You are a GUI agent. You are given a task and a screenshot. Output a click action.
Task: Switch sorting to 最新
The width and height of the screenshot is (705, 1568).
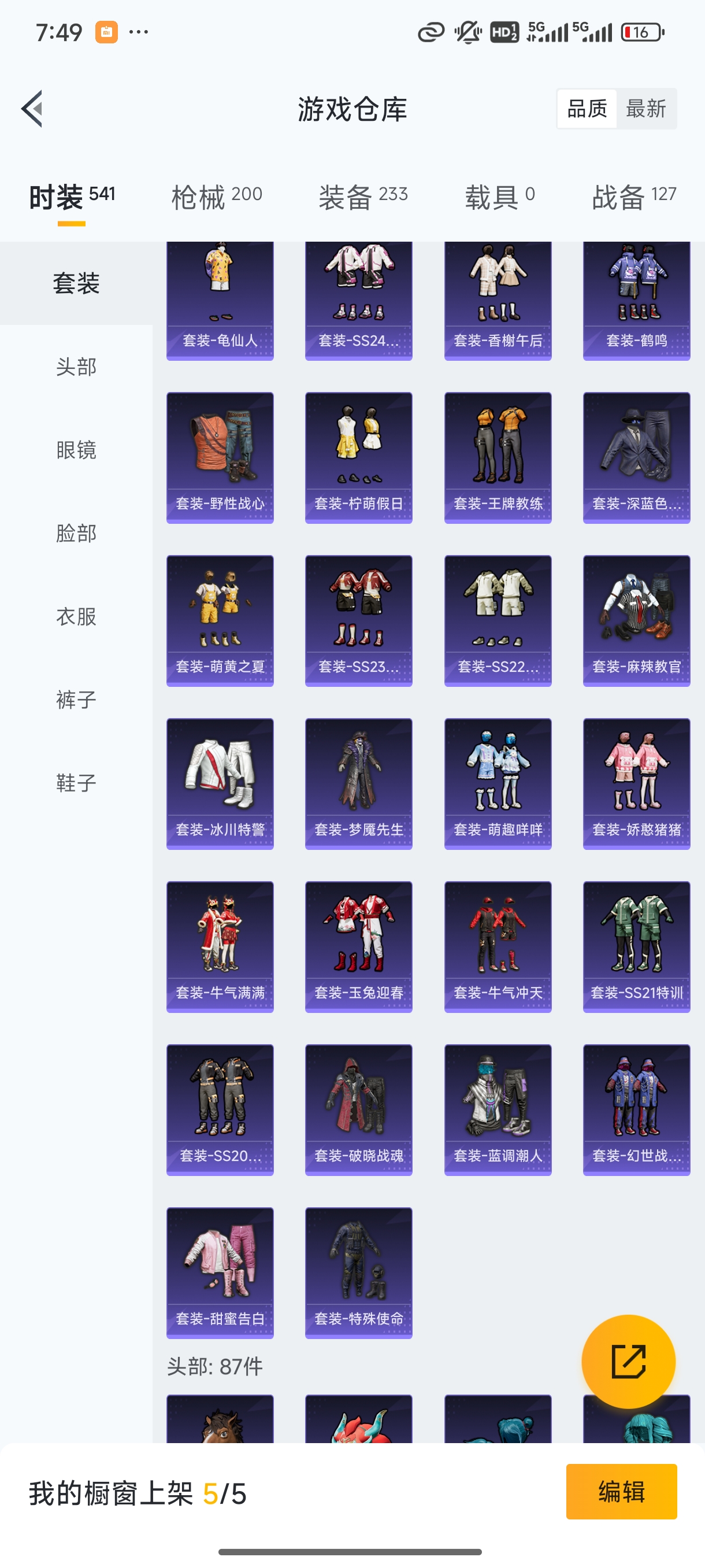[647, 108]
